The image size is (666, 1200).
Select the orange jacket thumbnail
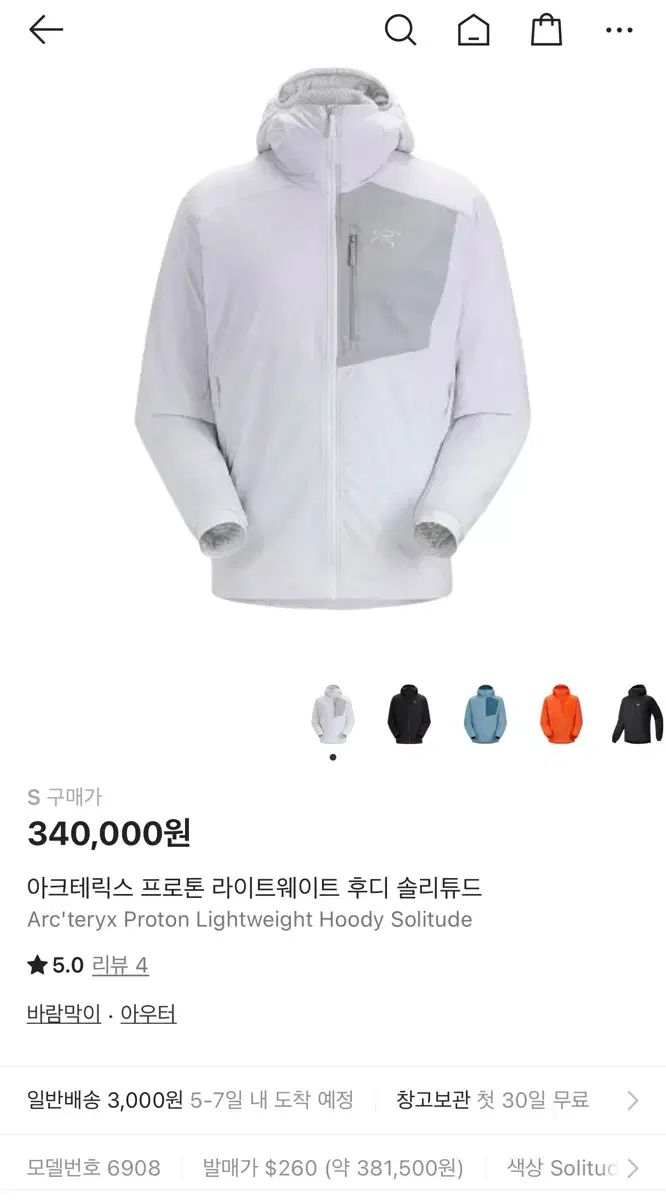(x=560, y=714)
